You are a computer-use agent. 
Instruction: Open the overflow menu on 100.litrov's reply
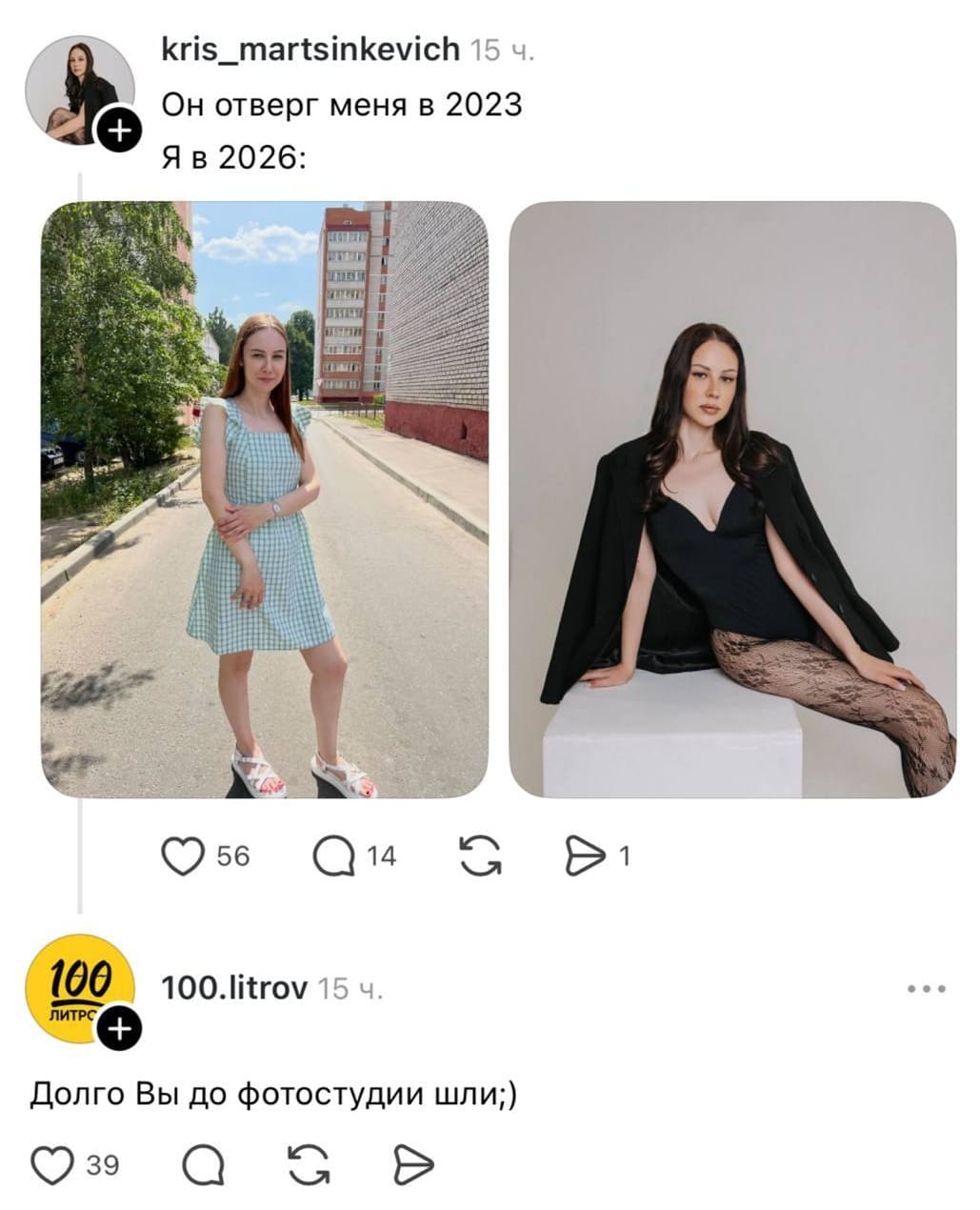[926, 989]
